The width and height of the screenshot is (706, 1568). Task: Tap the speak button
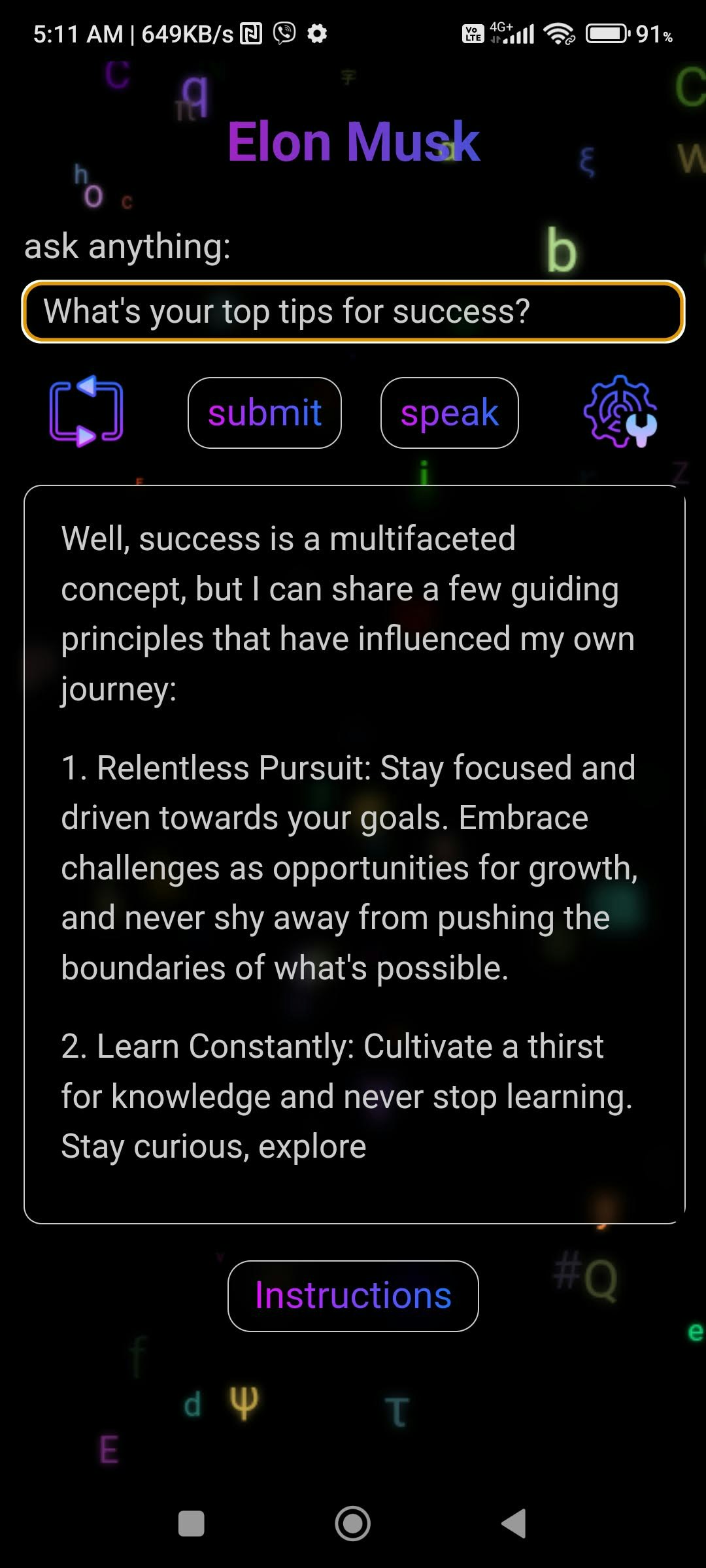[450, 413]
